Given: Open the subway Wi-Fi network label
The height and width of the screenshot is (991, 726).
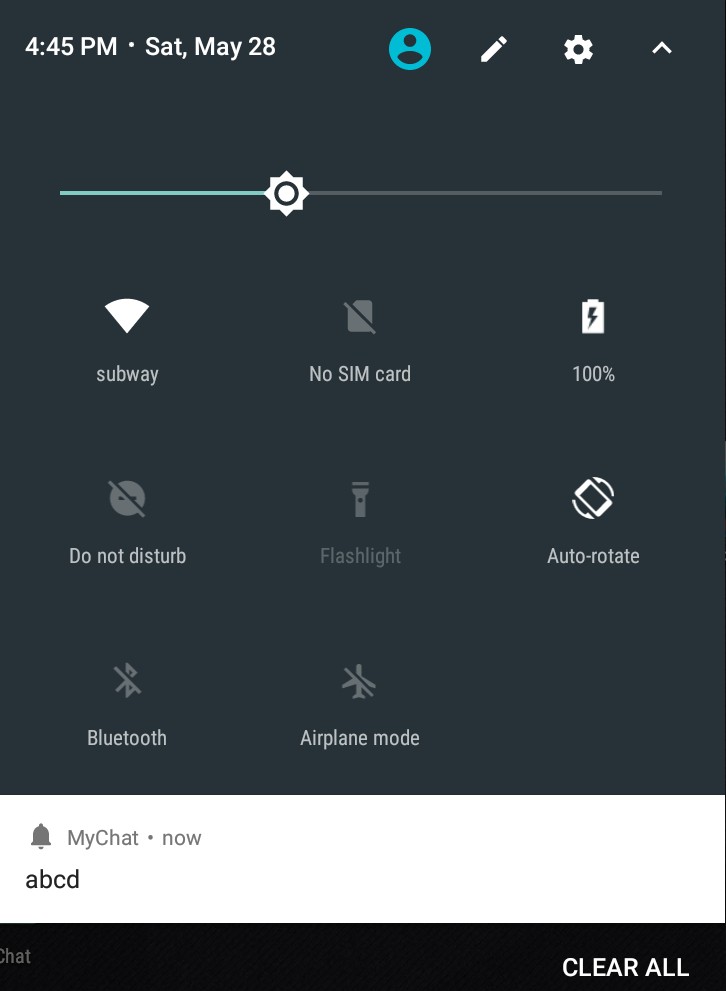Looking at the screenshot, I should (x=127, y=373).
